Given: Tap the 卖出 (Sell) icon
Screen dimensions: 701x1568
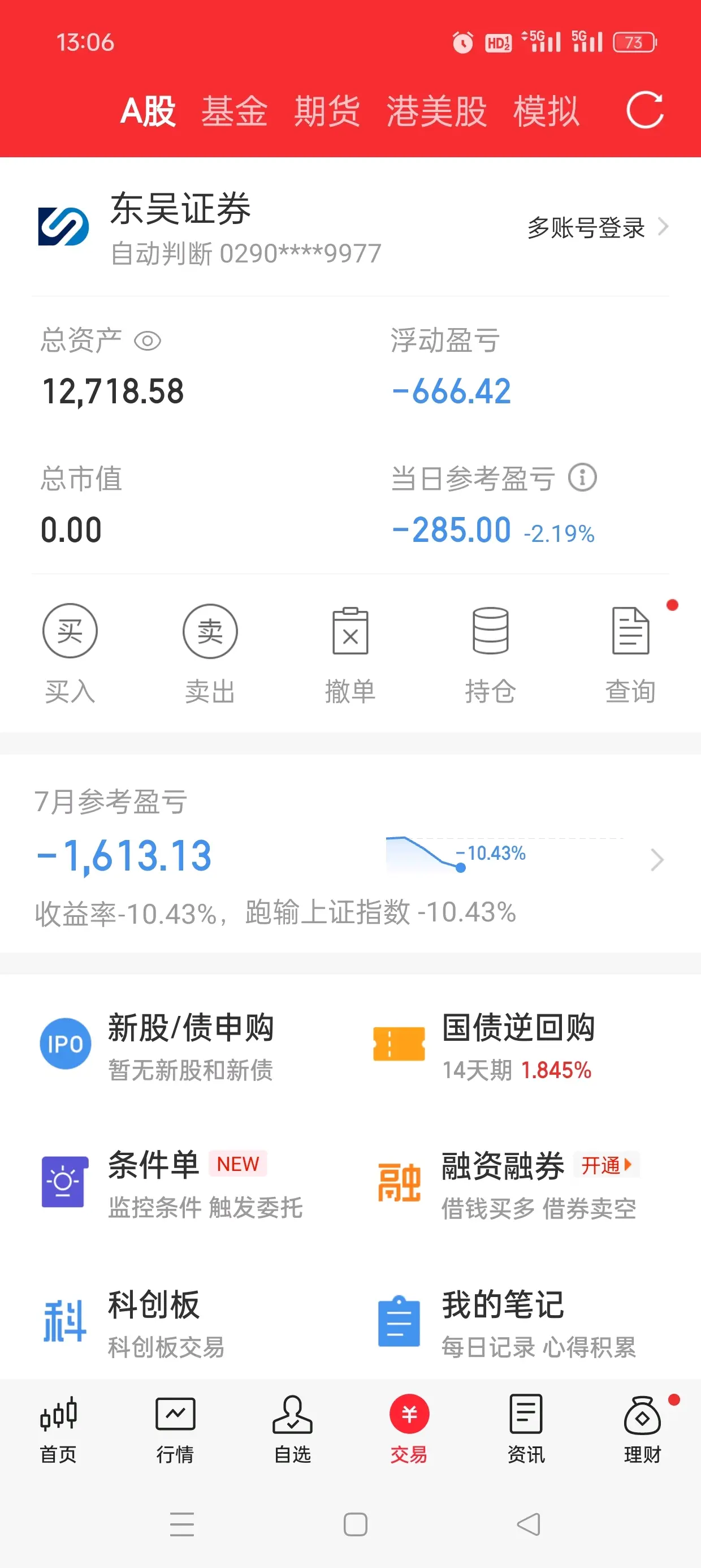Looking at the screenshot, I should pyautogui.click(x=210, y=632).
